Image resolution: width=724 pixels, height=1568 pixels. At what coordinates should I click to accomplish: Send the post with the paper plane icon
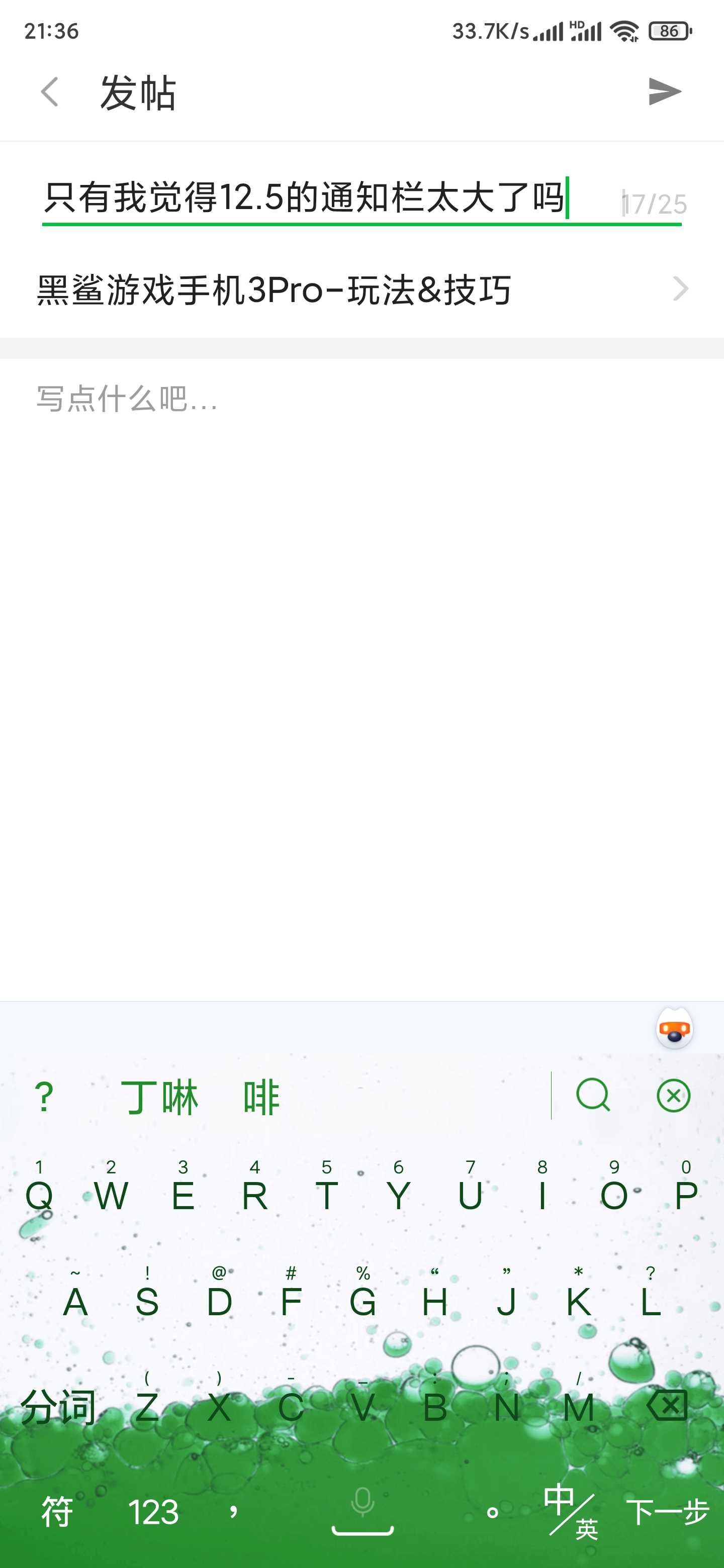[x=664, y=92]
